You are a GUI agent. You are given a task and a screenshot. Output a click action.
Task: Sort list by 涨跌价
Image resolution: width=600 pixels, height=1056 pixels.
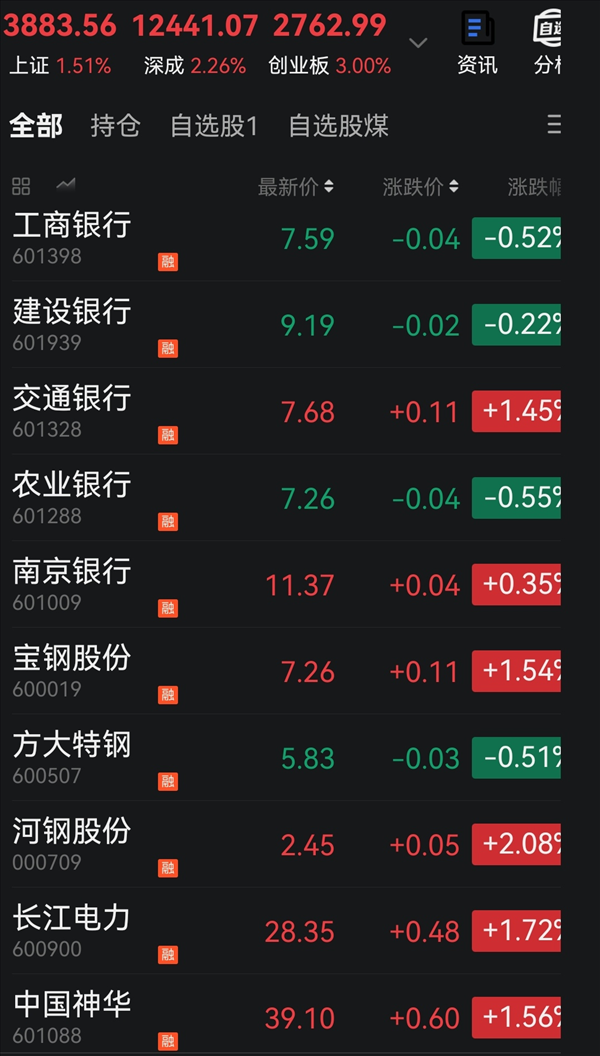[421, 187]
